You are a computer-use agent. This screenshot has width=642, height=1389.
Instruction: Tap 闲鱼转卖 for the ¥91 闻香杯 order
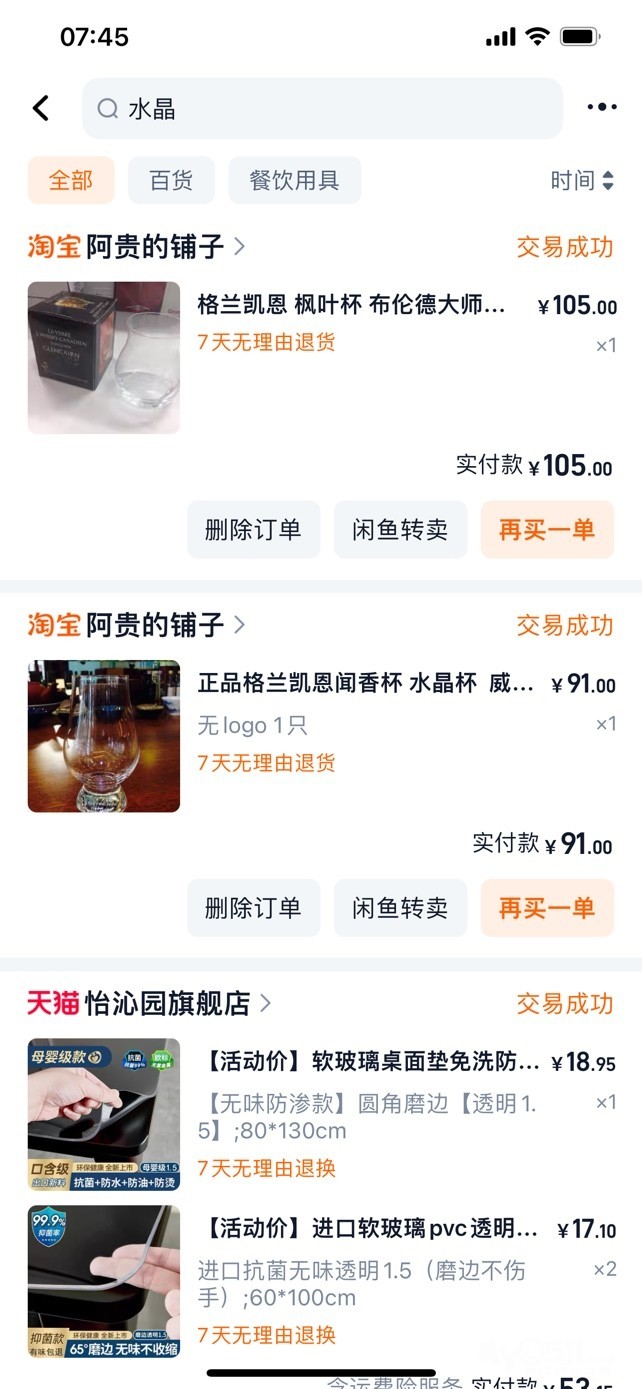[x=400, y=908]
